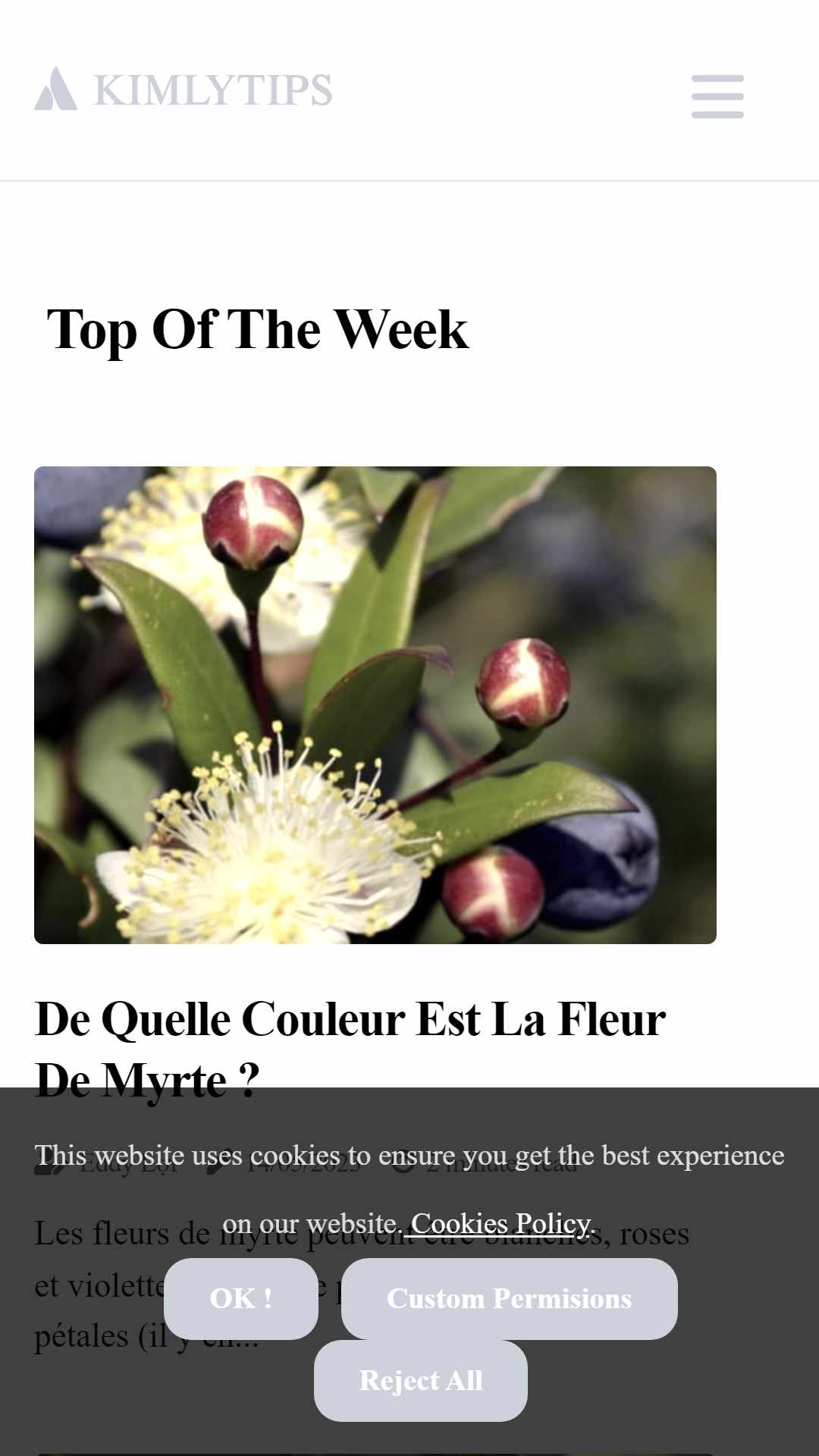Open Custom Permisions for cookies
Screen dimensions: 819x1456
point(510,1298)
